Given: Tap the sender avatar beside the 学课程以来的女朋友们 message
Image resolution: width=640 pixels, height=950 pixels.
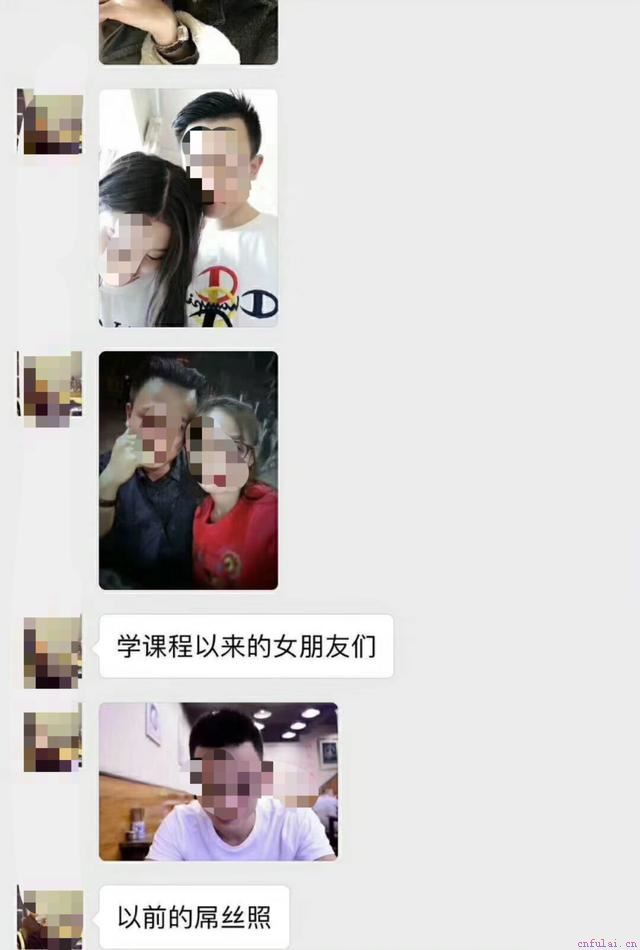Looking at the screenshot, I should point(53,651).
